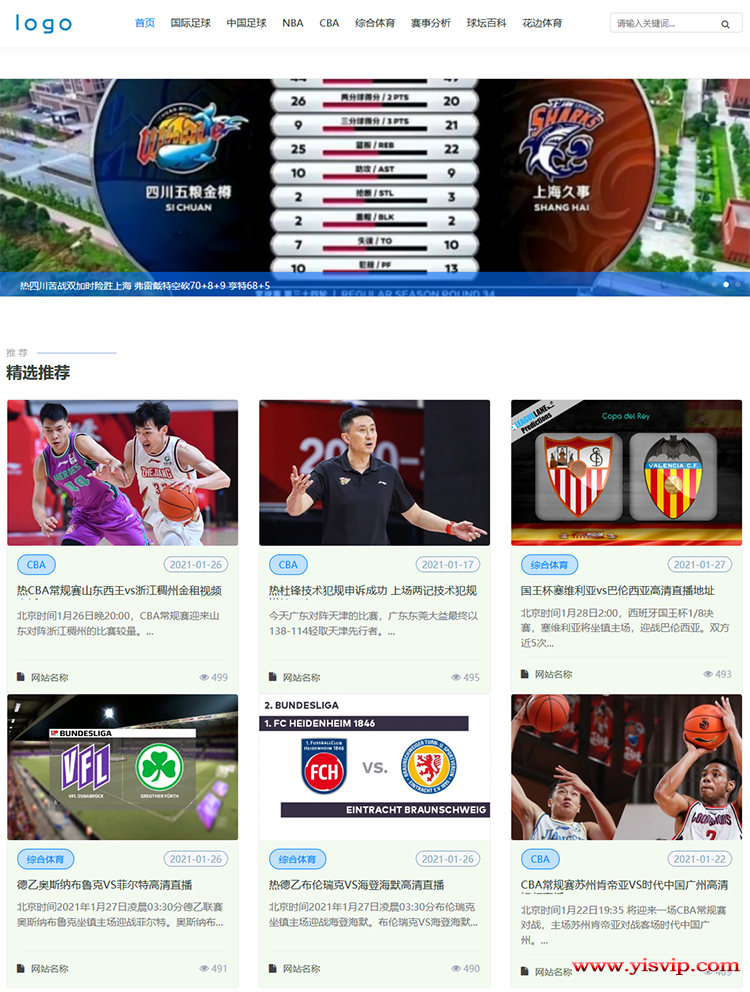Tap the CBA tag on 杜锋 card
Image resolution: width=750 pixels, height=992 pixels.
tap(288, 565)
